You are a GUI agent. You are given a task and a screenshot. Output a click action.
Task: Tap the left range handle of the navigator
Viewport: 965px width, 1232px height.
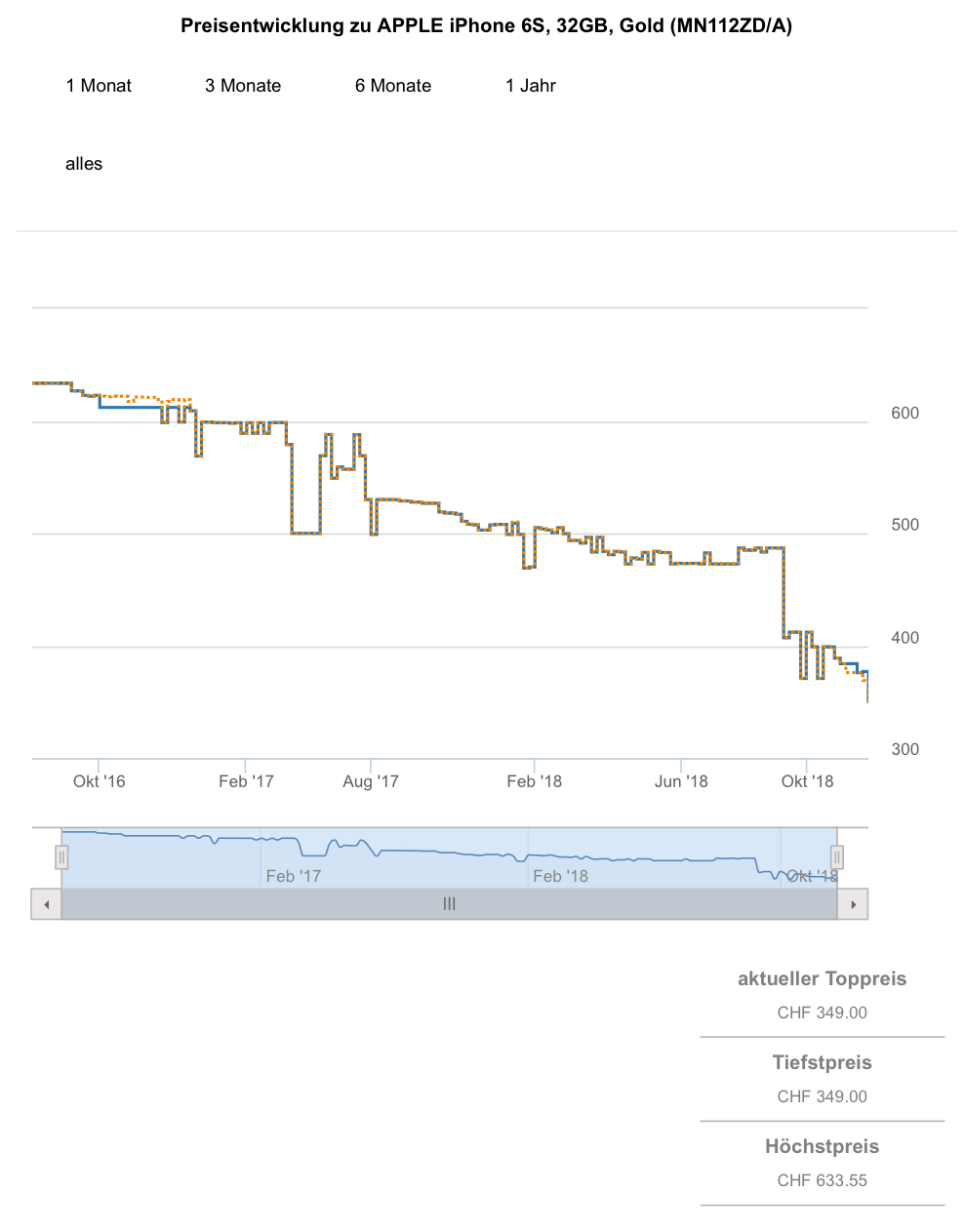point(61,857)
